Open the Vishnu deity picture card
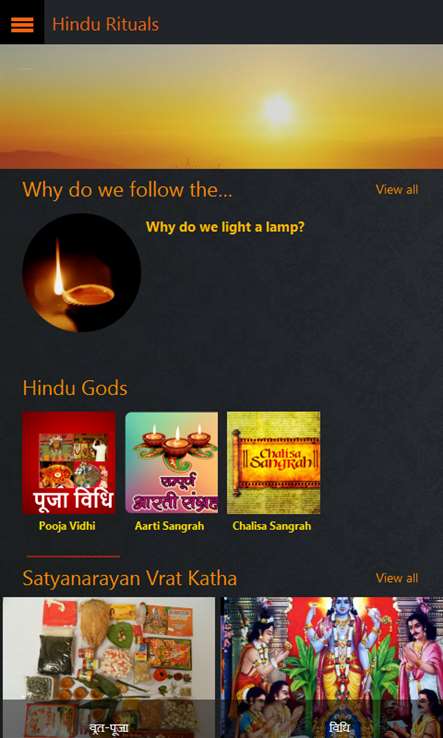 (332, 667)
